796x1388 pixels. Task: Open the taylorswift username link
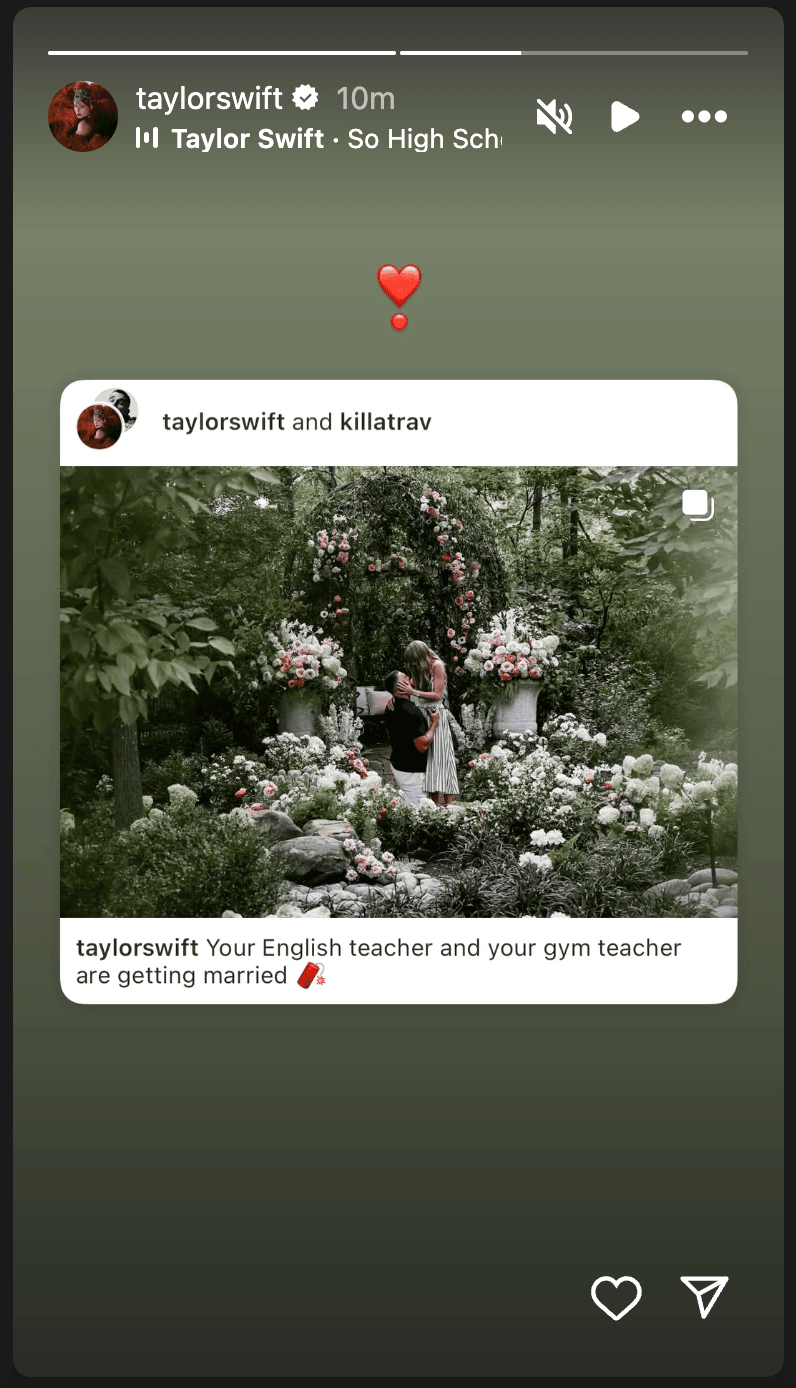coord(209,99)
